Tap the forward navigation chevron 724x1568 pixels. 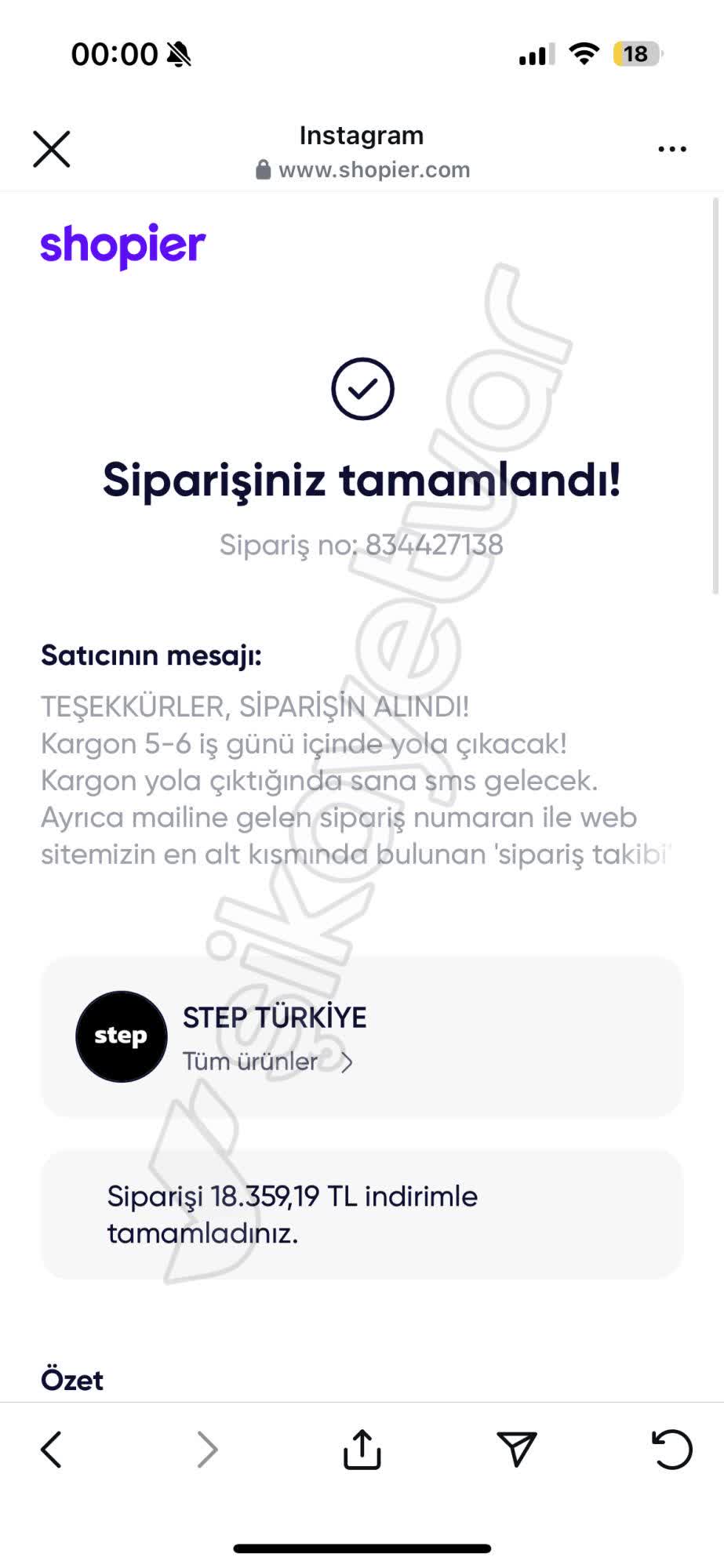click(x=206, y=1450)
